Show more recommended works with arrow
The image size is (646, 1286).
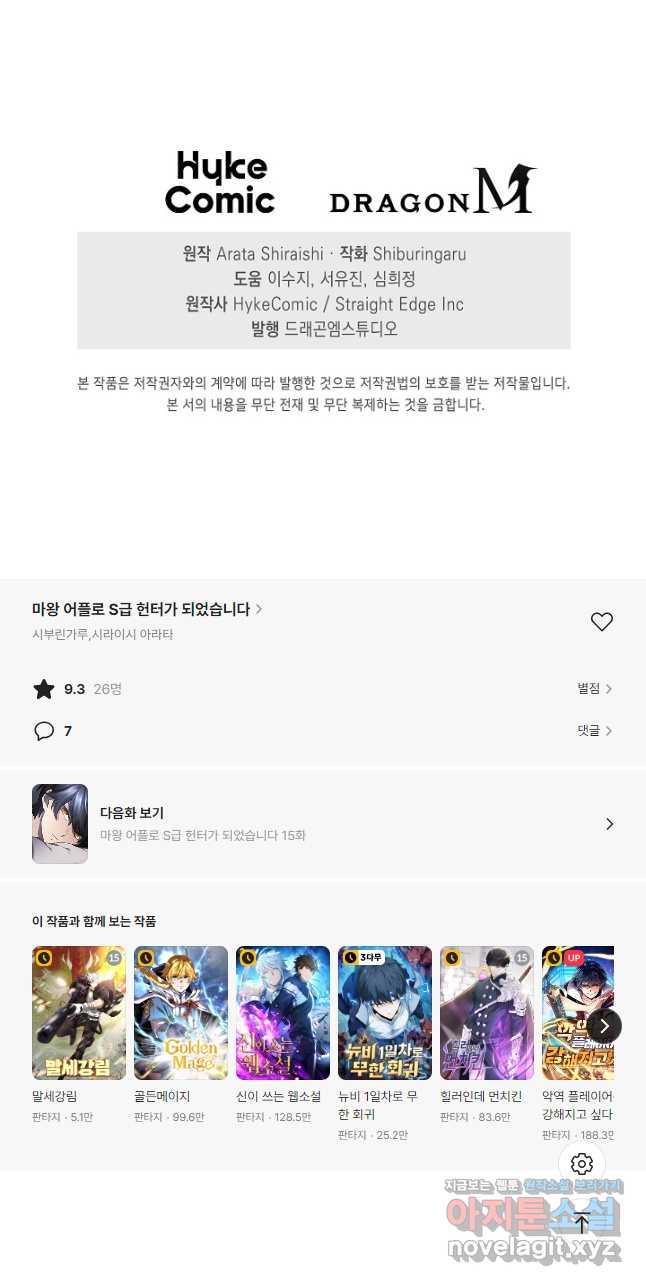pos(604,1025)
